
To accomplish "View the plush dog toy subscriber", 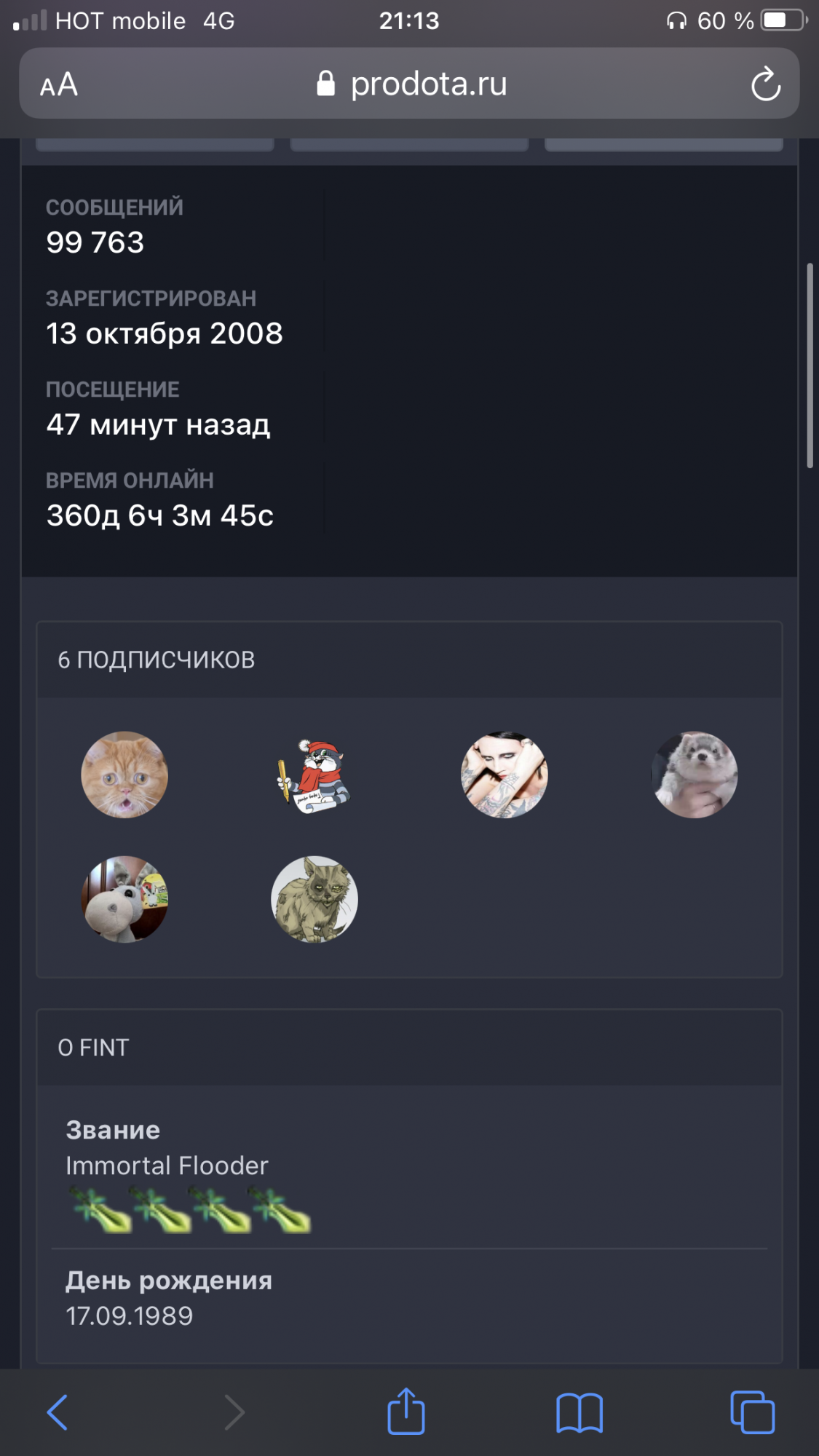I will pyautogui.click(x=124, y=899).
